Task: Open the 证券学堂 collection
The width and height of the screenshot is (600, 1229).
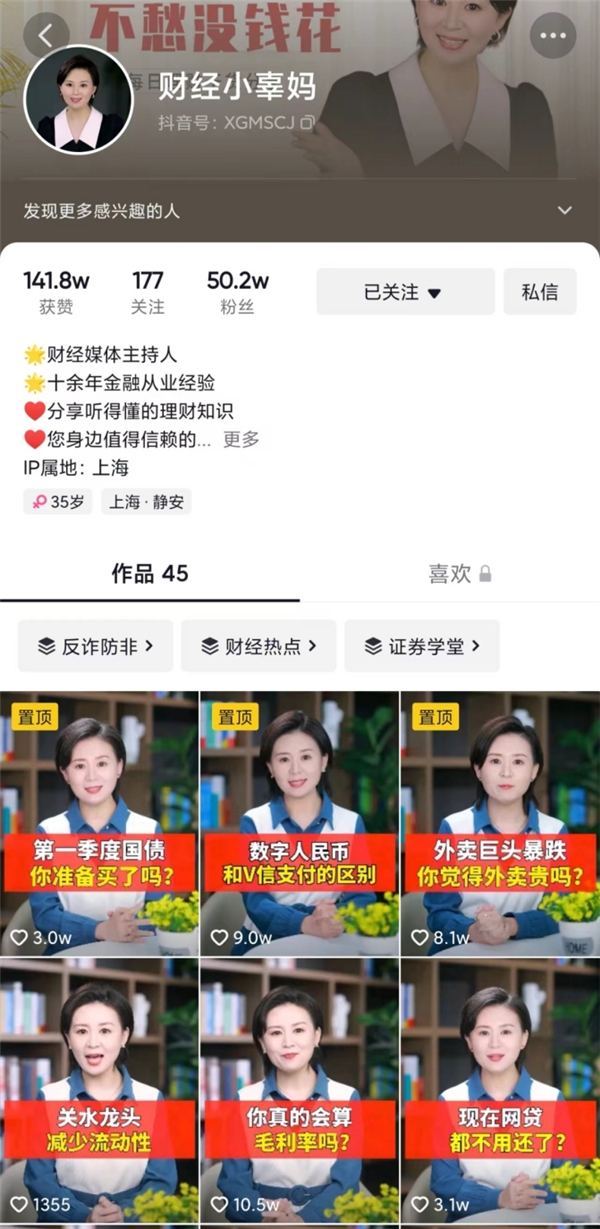Action: pyautogui.click(x=421, y=646)
